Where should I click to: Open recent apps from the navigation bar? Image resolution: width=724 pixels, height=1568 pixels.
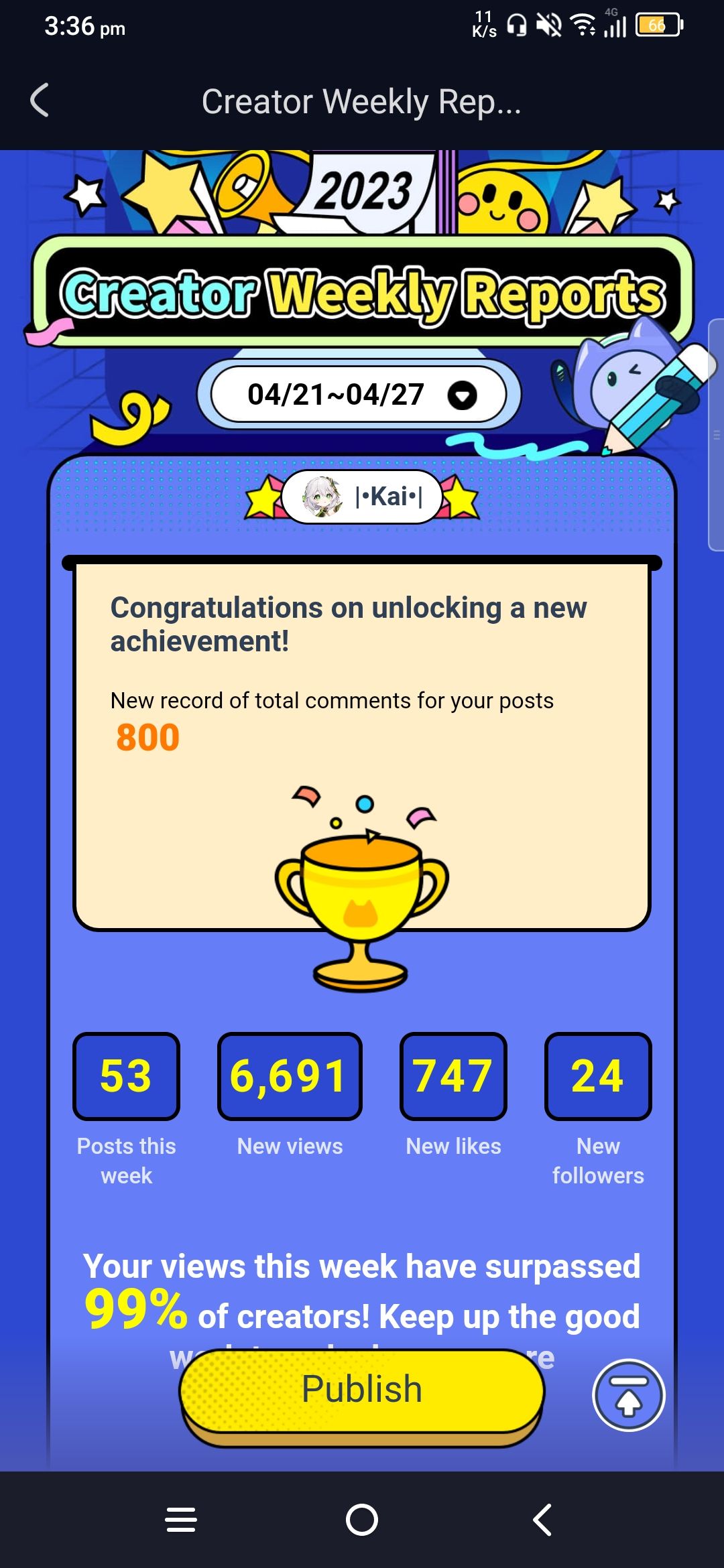pyautogui.click(x=181, y=1520)
